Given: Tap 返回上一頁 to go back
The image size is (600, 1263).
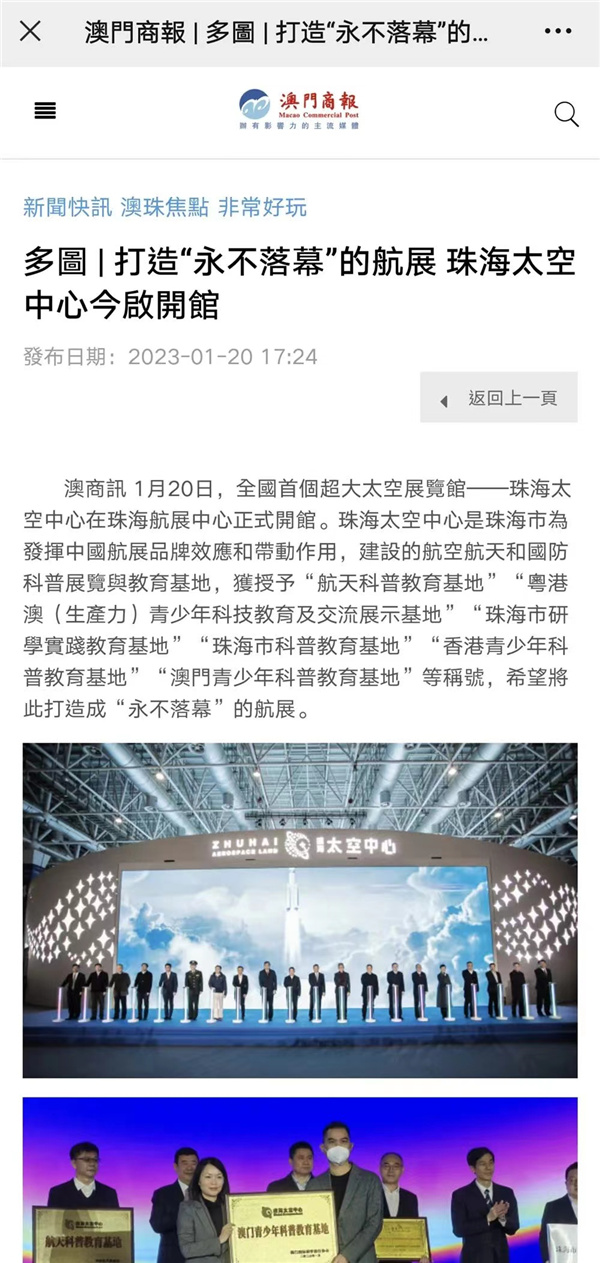Looking at the screenshot, I should (499, 398).
